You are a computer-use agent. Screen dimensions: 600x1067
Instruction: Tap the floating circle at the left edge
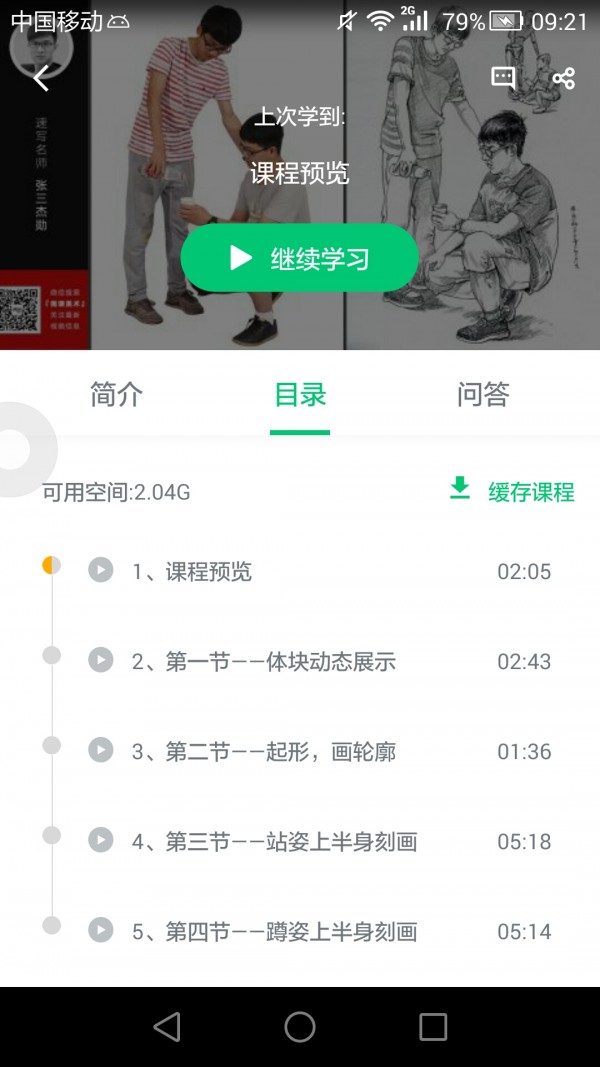(x=22, y=449)
